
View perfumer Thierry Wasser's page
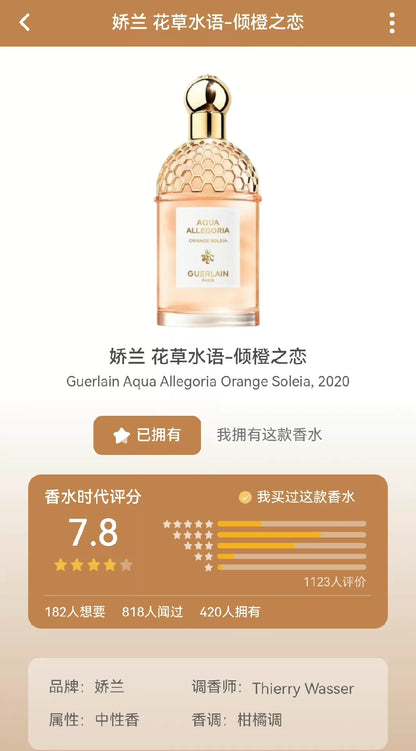[x=303, y=688]
